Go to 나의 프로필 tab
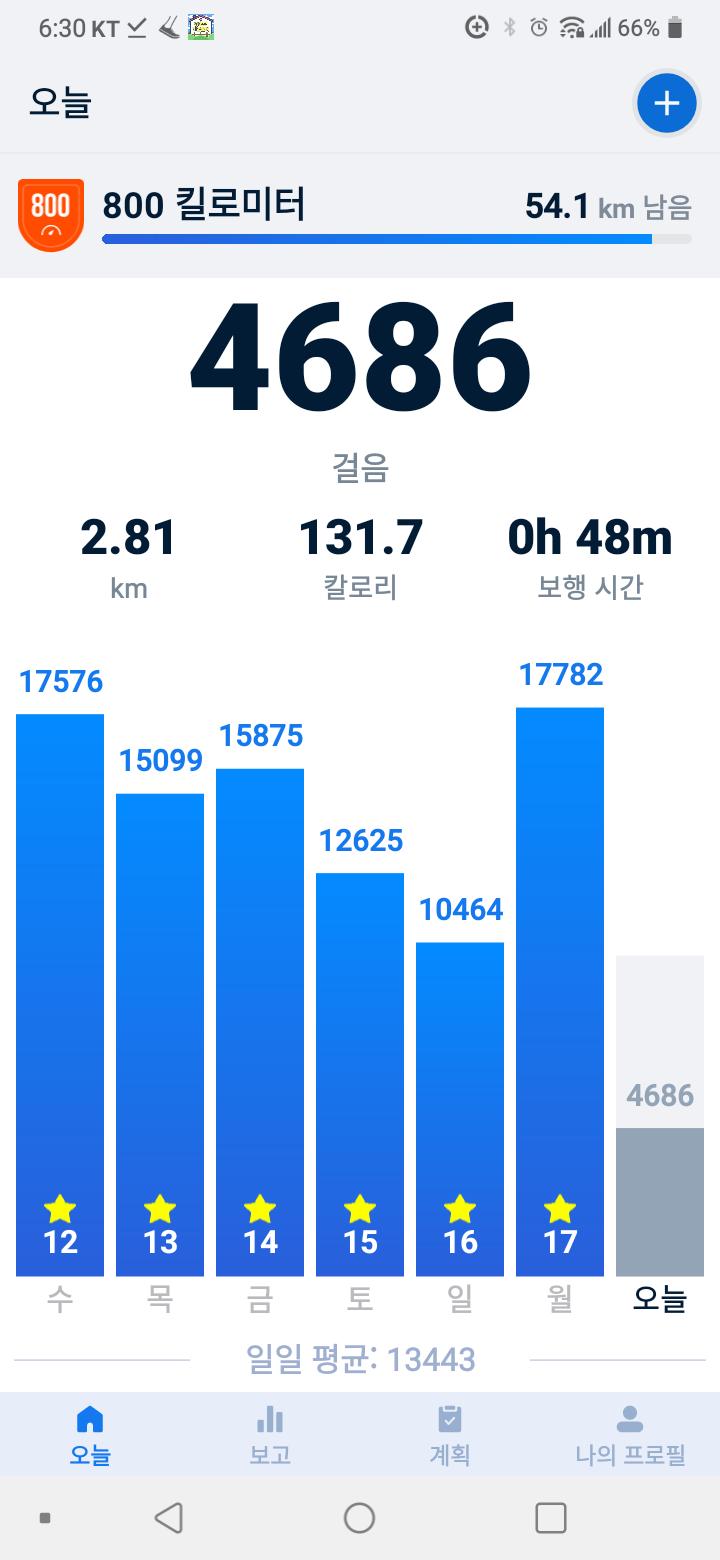This screenshot has width=720, height=1560. [630, 1436]
